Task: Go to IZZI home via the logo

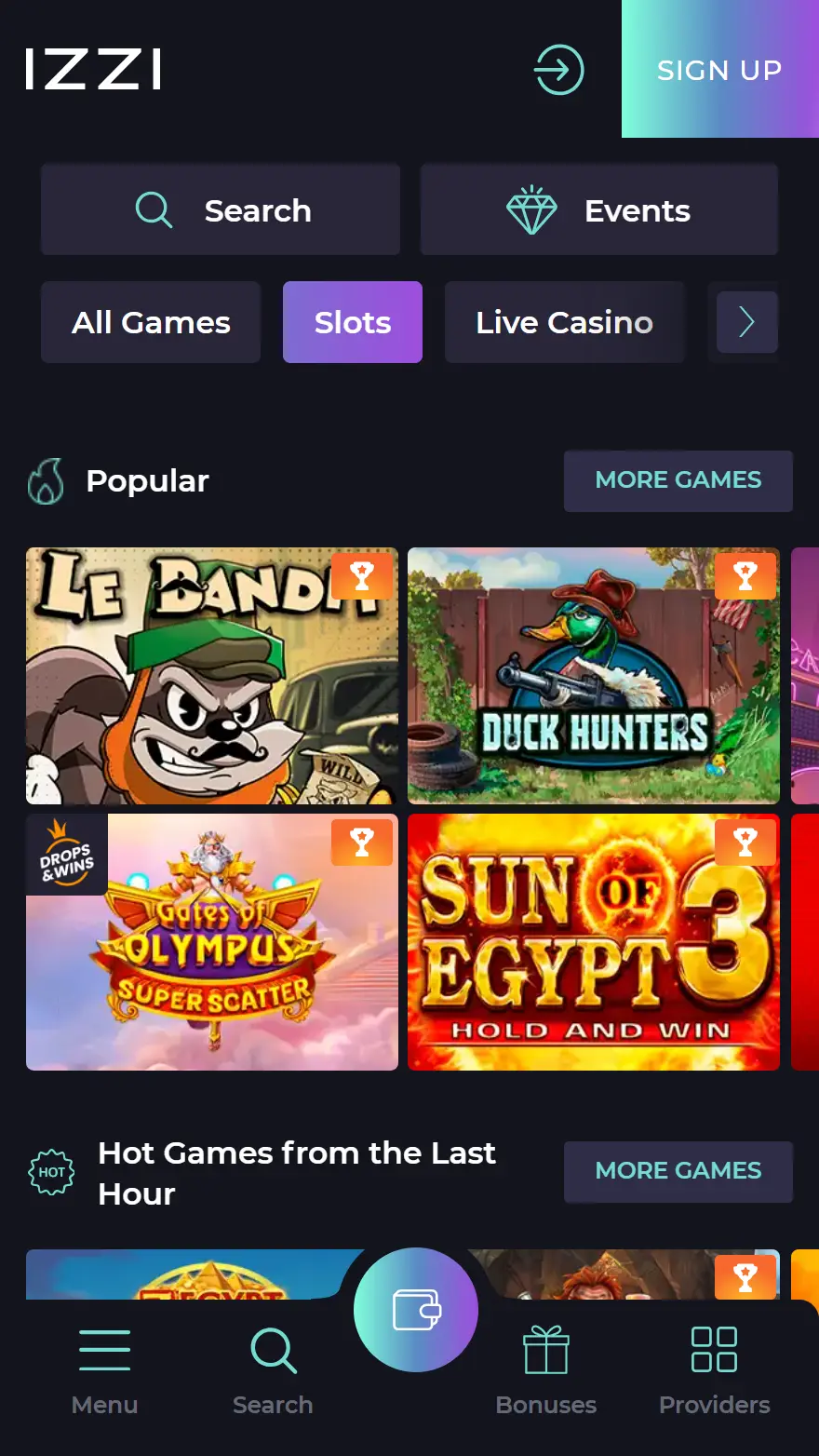Action: tap(93, 70)
